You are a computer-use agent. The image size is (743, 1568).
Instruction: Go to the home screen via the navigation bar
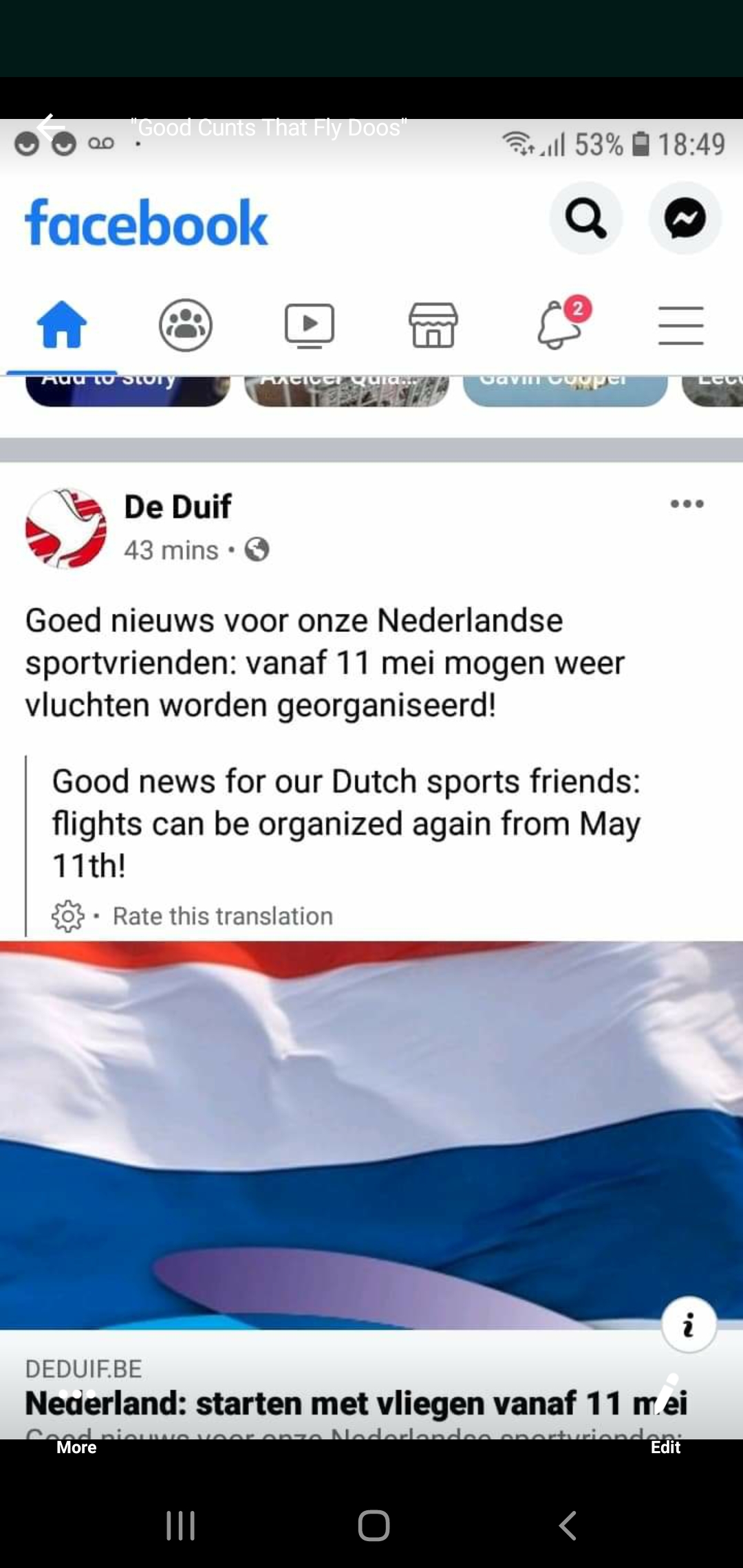click(374, 1525)
